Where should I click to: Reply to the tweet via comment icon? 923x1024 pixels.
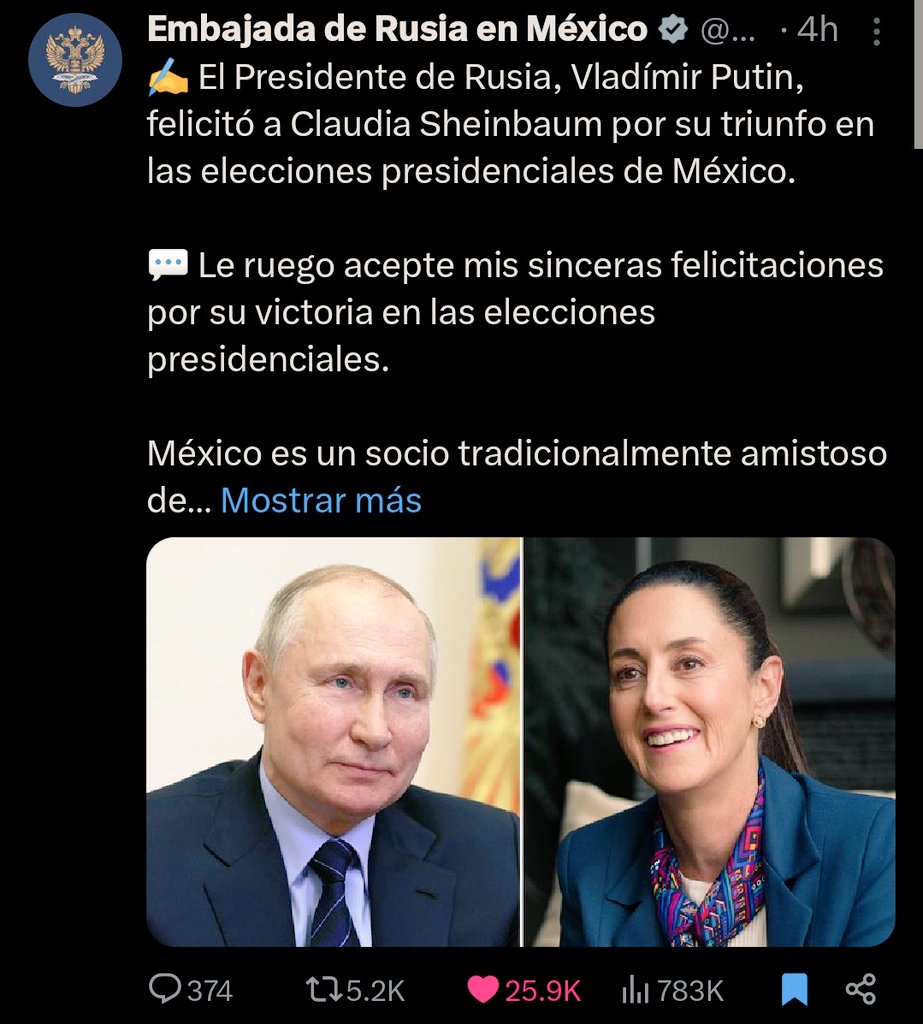coord(163,990)
